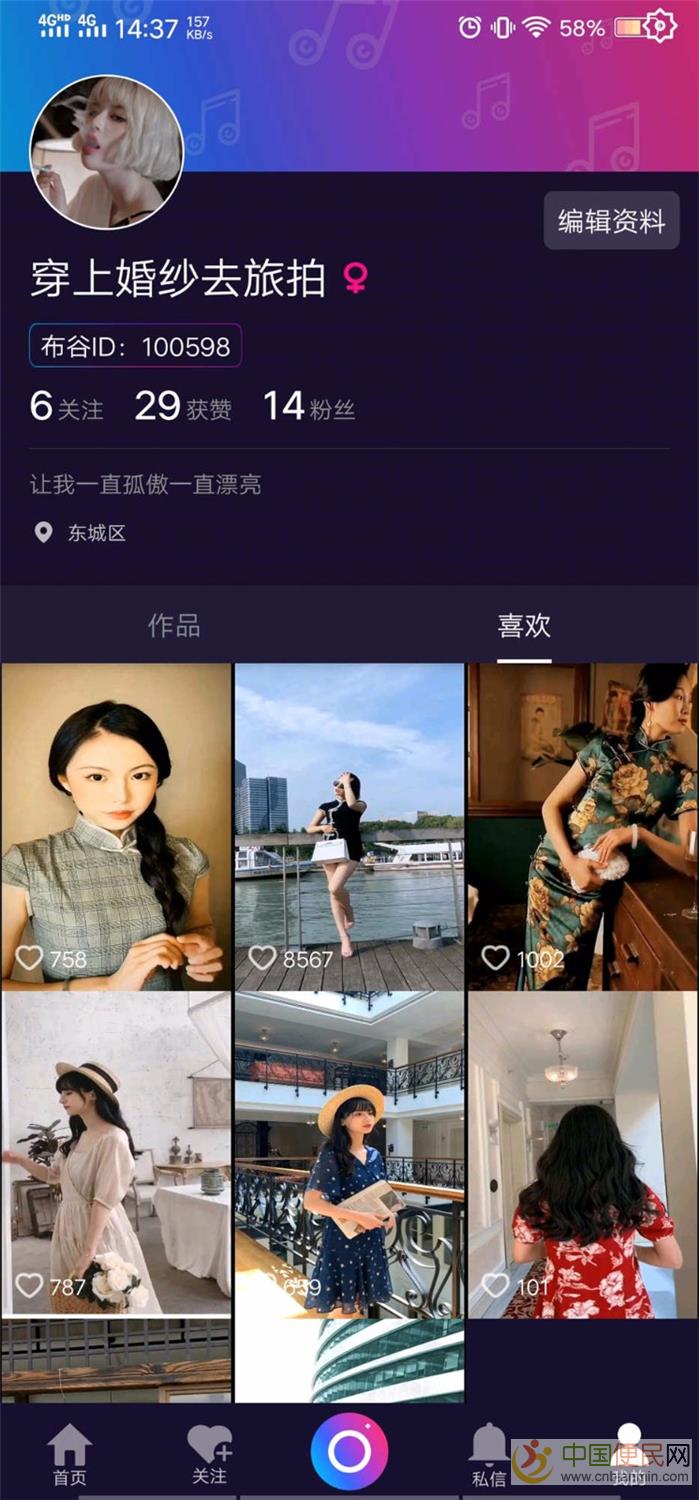The image size is (699, 1500).
Task: Play the blue polka-dot dress video
Action: point(349,1152)
